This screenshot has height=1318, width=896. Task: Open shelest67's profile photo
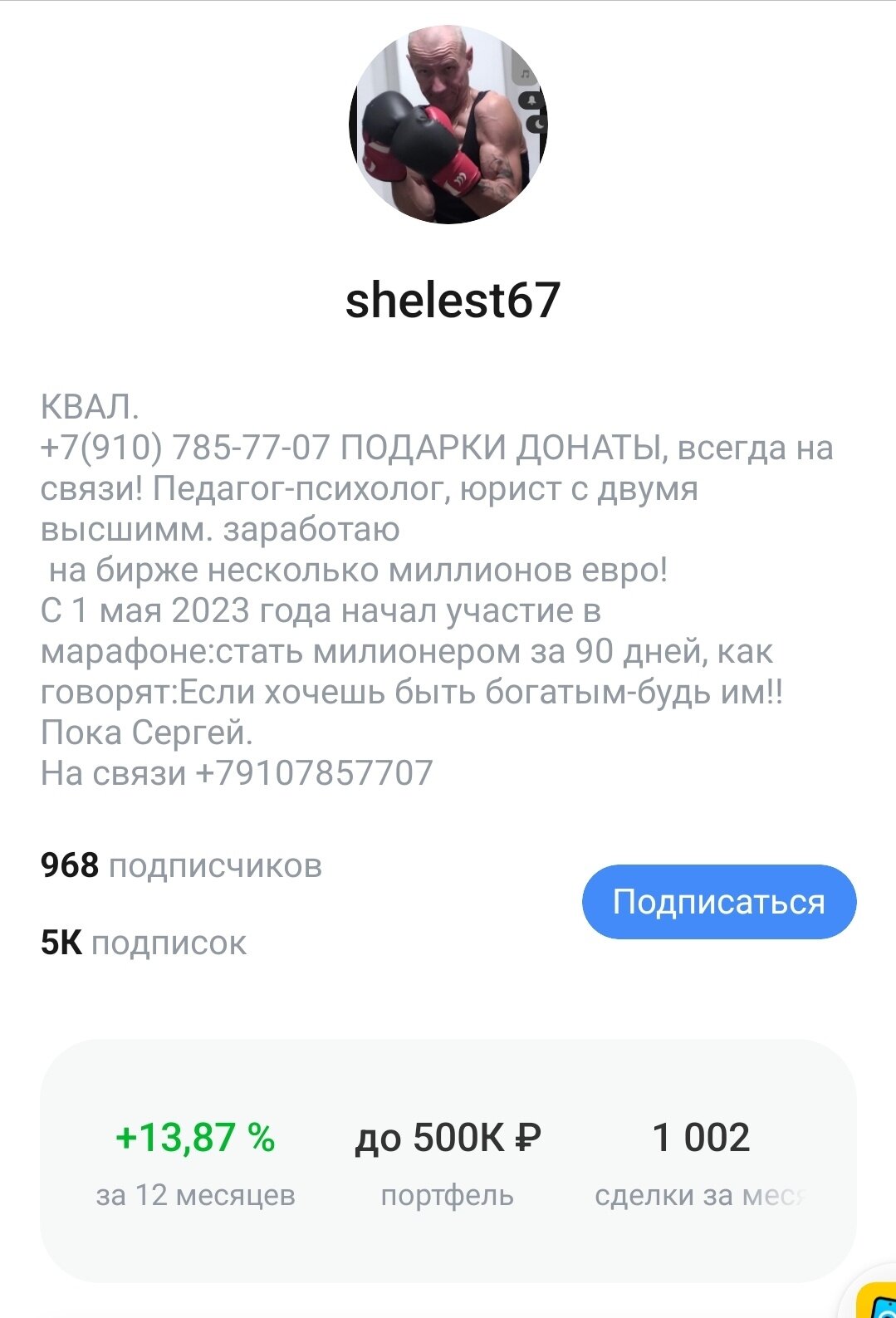[448, 125]
